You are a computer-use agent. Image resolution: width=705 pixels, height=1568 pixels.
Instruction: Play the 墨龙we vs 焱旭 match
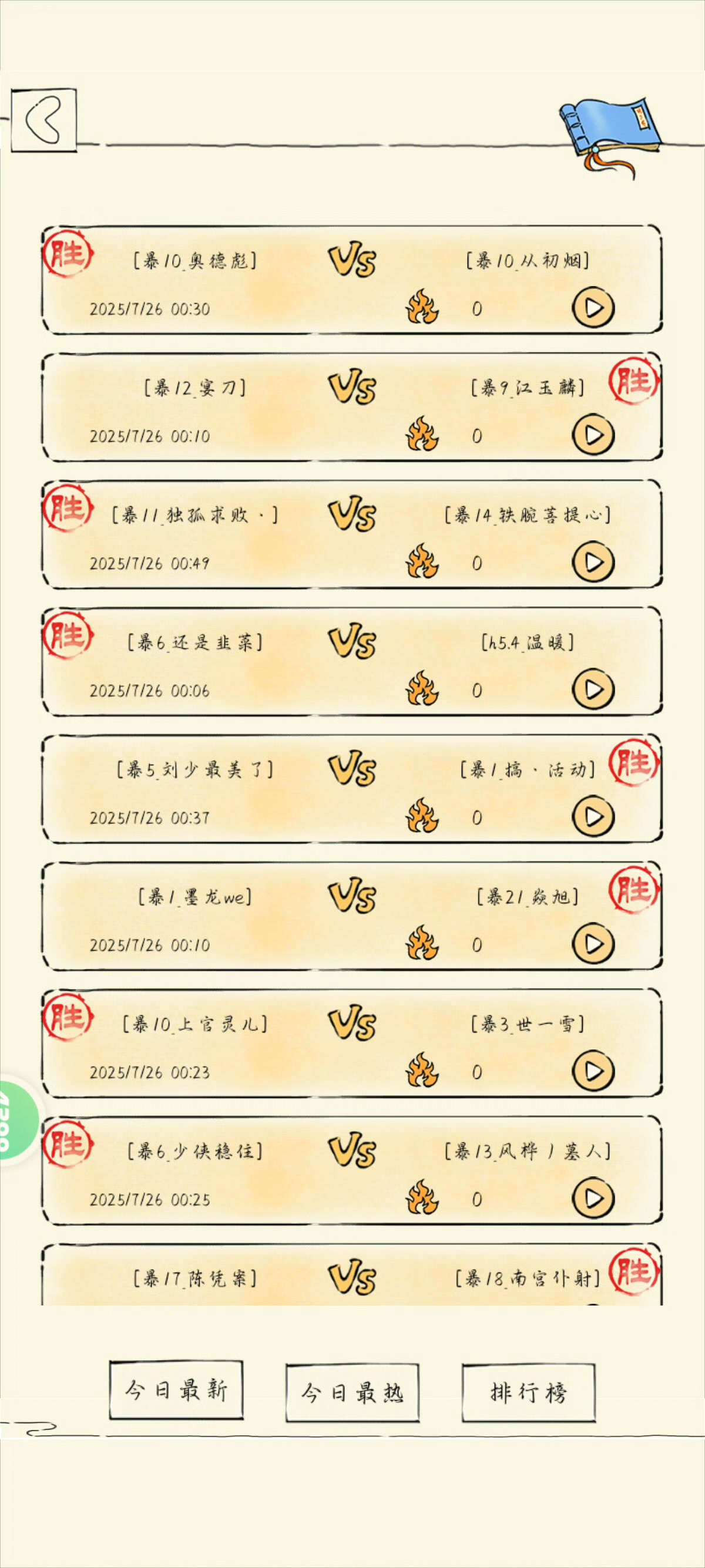coord(593,944)
